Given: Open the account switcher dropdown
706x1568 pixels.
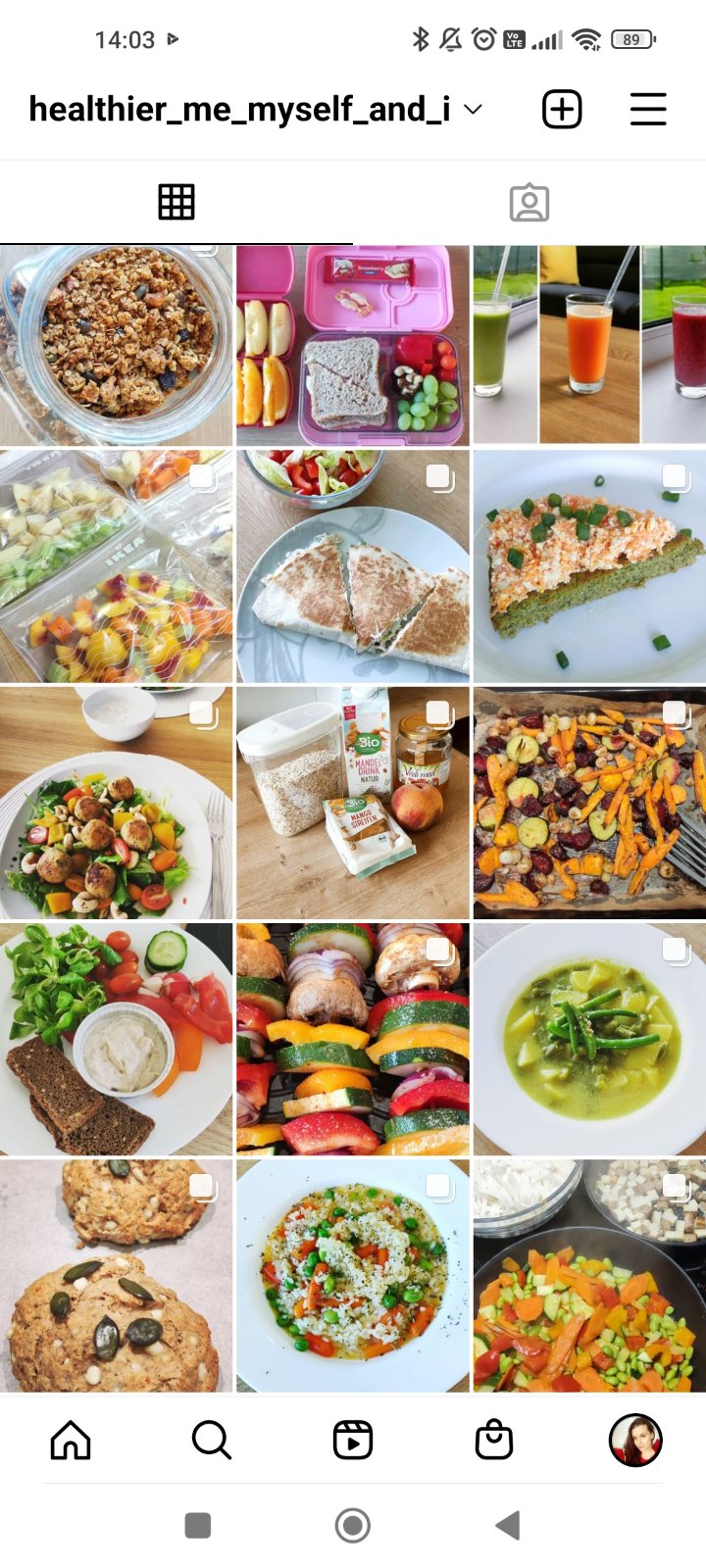Looking at the screenshot, I should pyautogui.click(x=473, y=109).
